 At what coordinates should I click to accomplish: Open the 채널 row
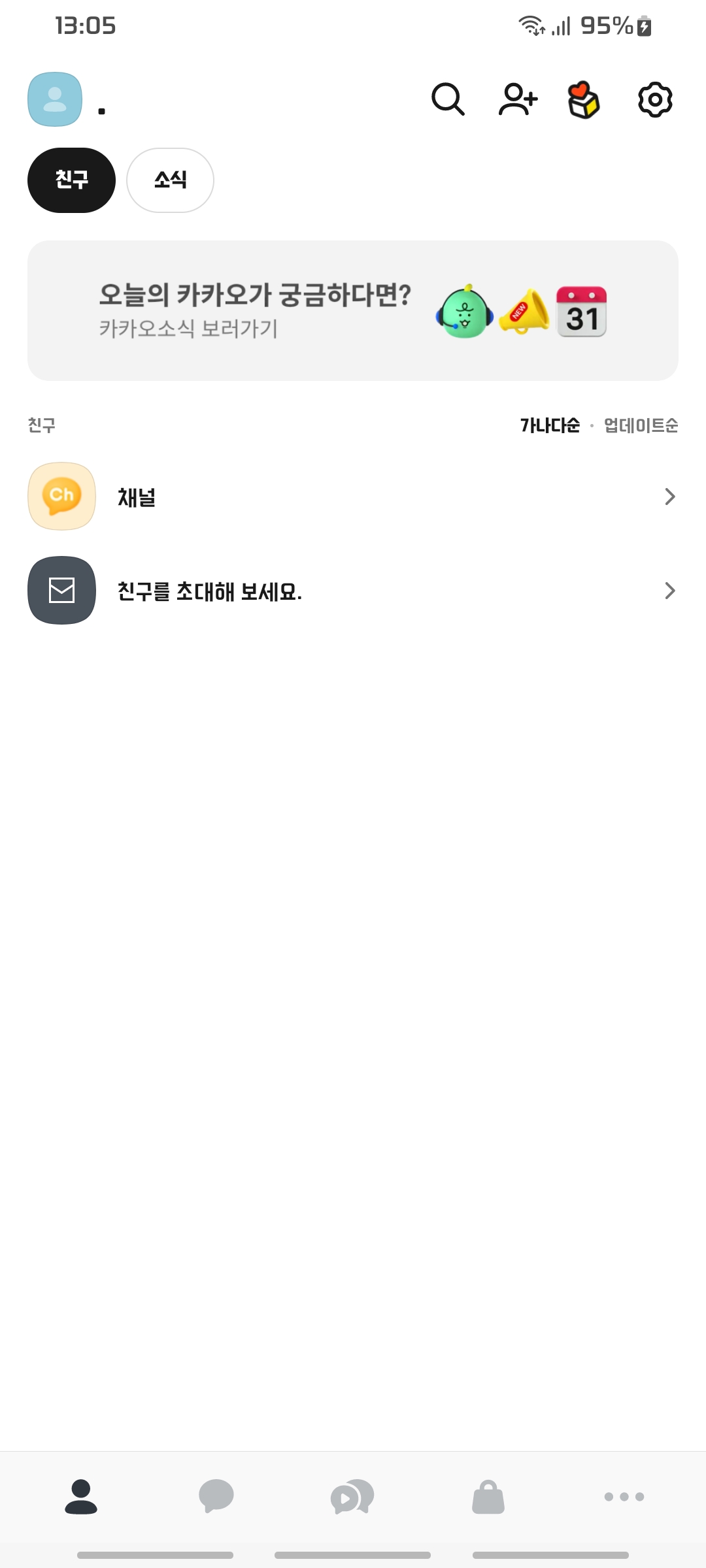click(353, 497)
